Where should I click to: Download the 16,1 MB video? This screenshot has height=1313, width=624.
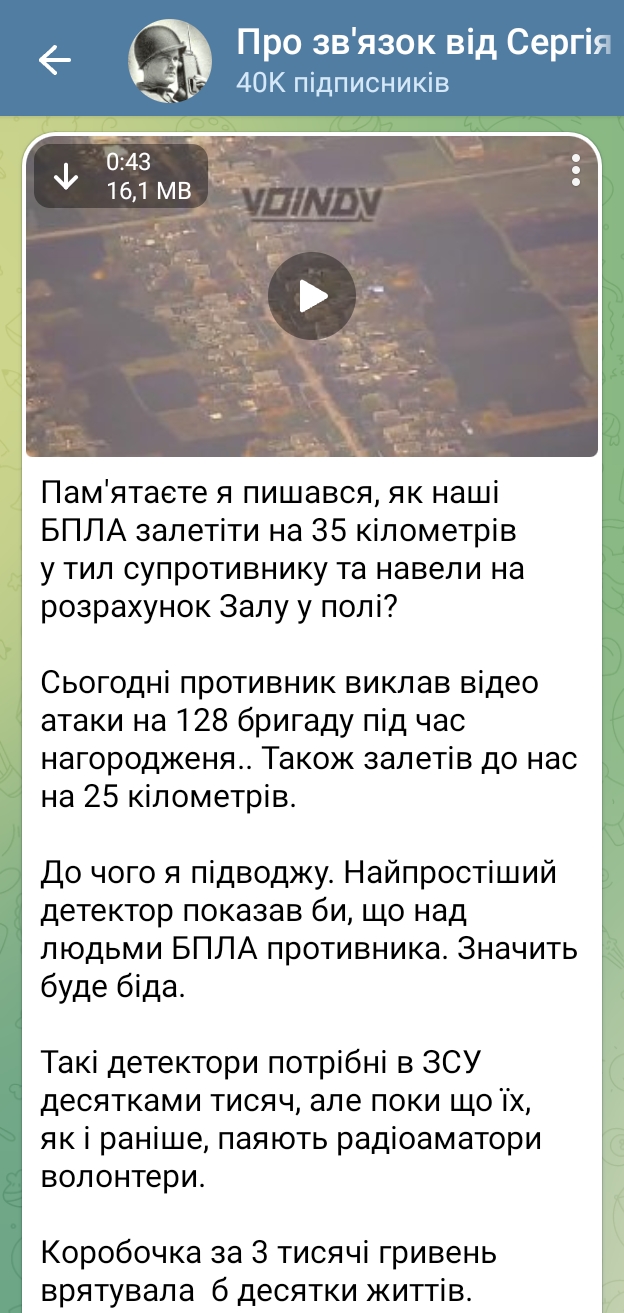click(x=66, y=176)
